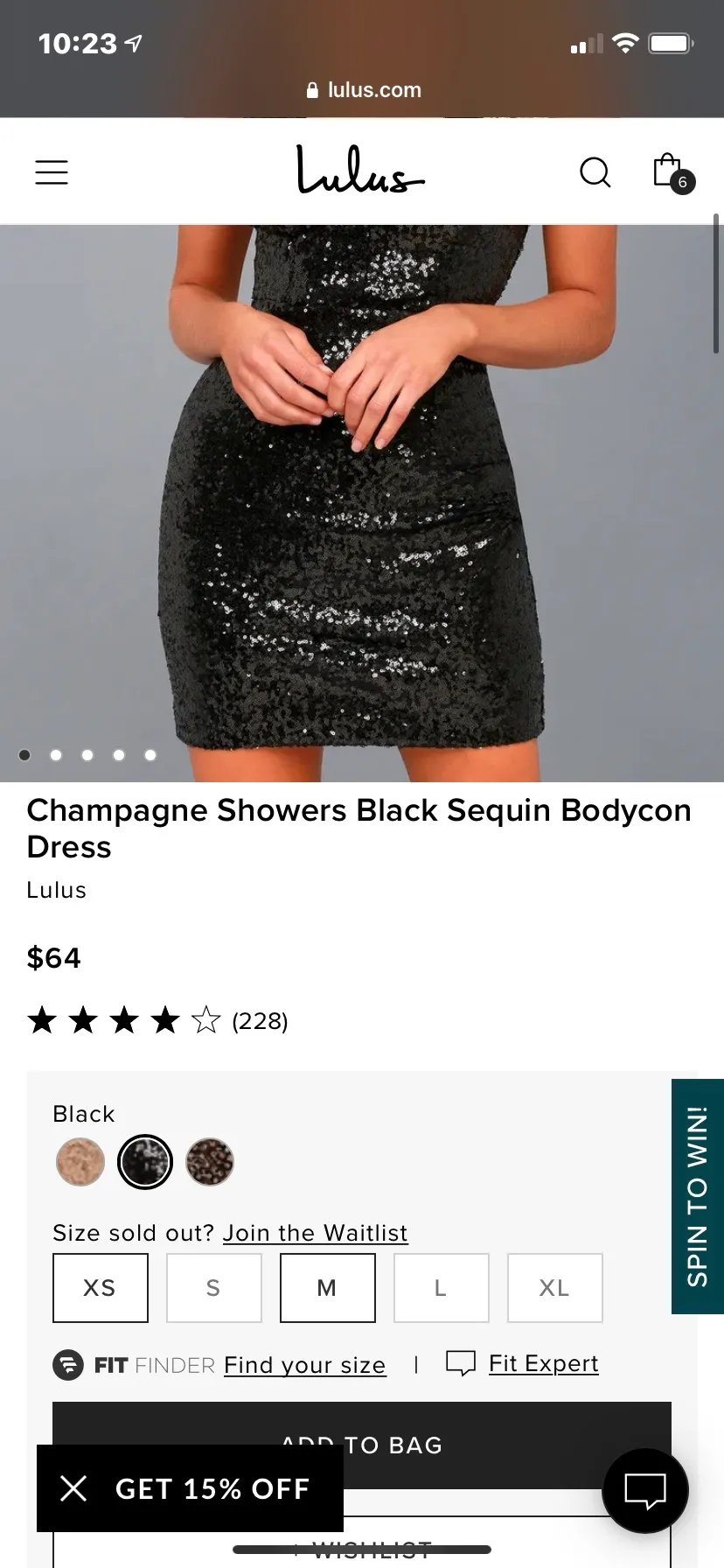
Task: Open the hamburger navigation menu
Action: coord(51,172)
